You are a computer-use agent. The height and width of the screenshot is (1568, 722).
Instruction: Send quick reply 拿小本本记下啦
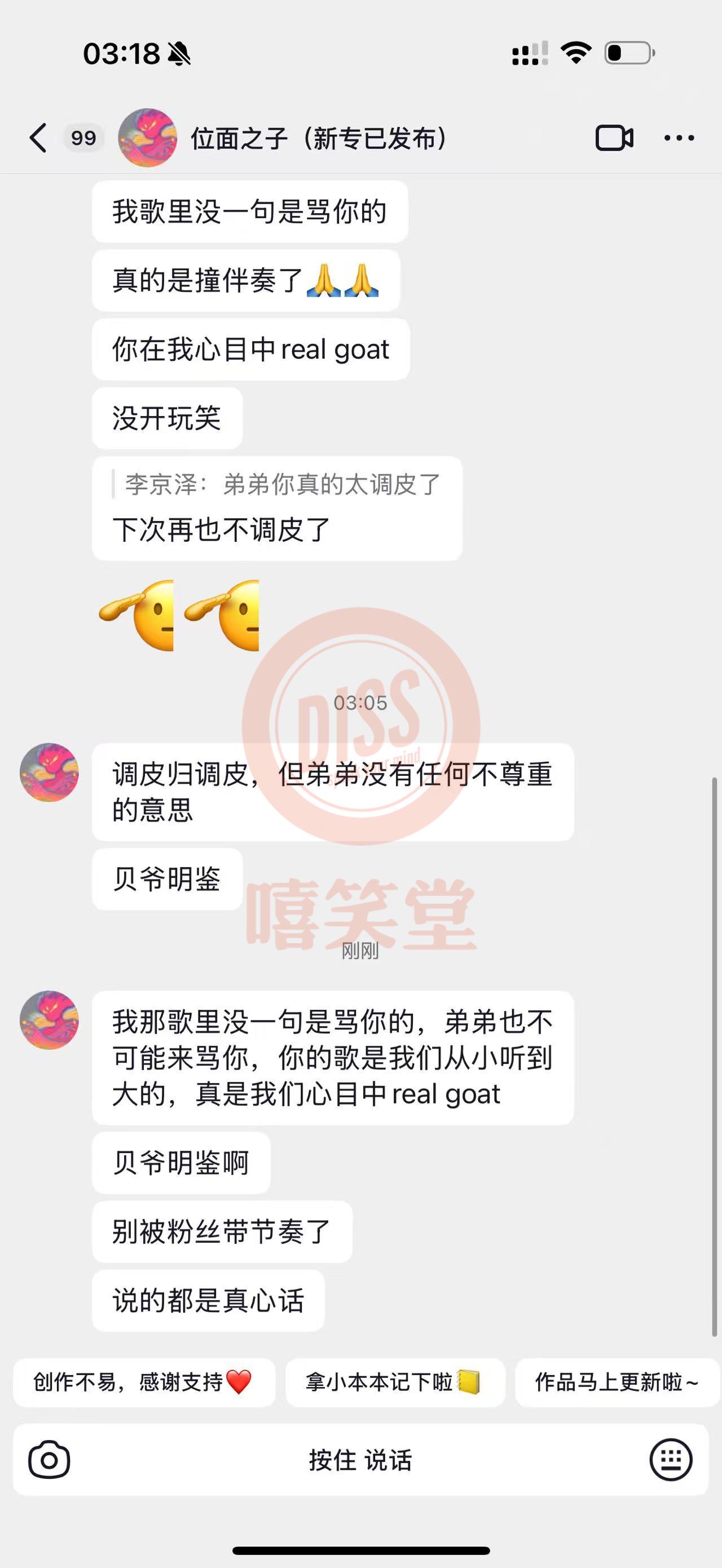(394, 1383)
